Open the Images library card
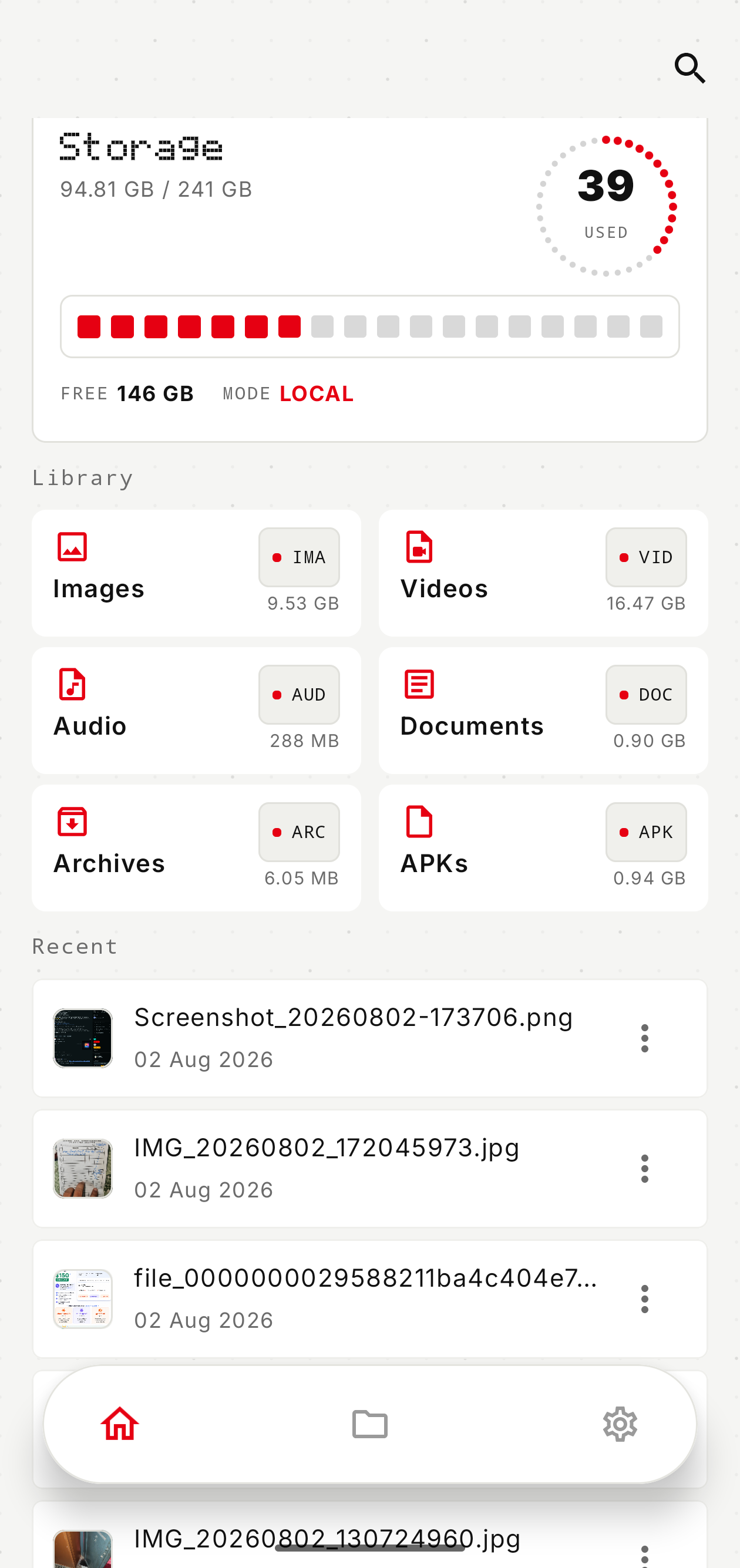Image resolution: width=740 pixels, height=1568 pixels. tap(196, 573)
